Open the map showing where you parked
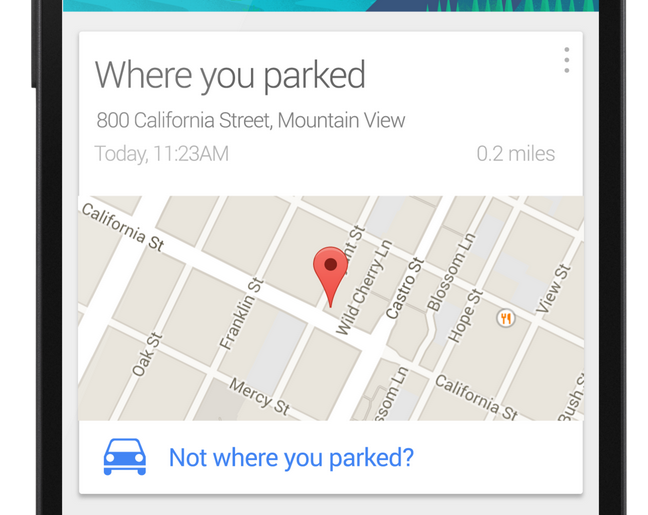The width and height of the screenshot is (648, 515). pos(330,308)
